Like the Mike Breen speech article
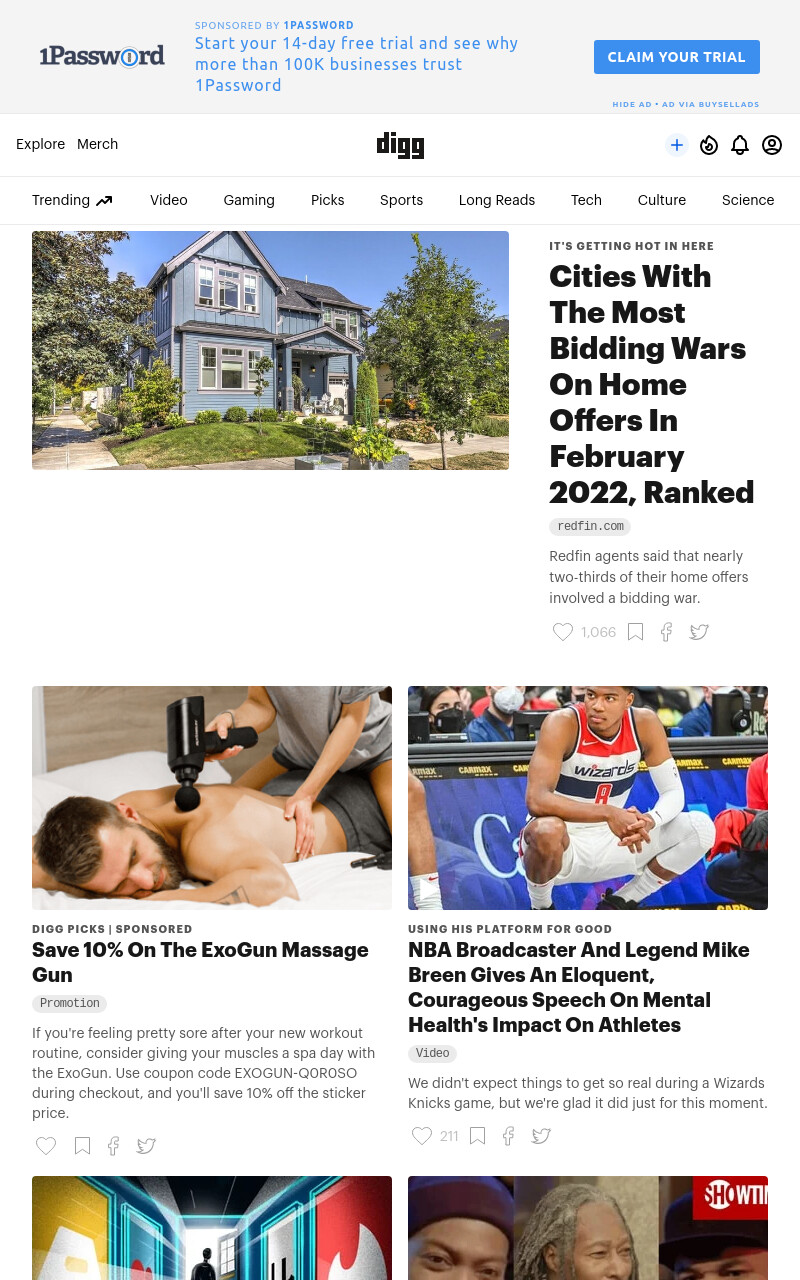This screenshot has width=800, height=1280. 422,1136
